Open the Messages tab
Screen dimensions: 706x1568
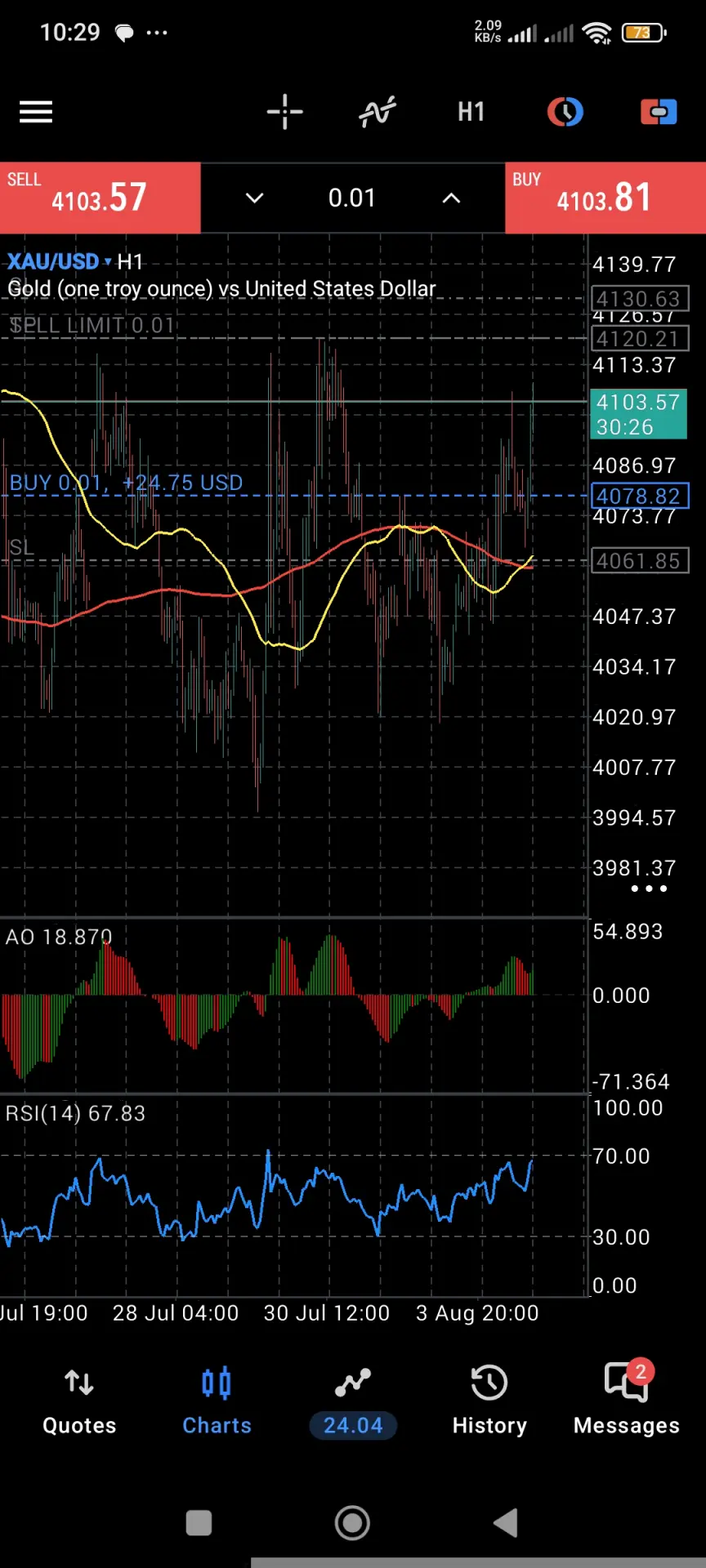tap(627, 1401)
